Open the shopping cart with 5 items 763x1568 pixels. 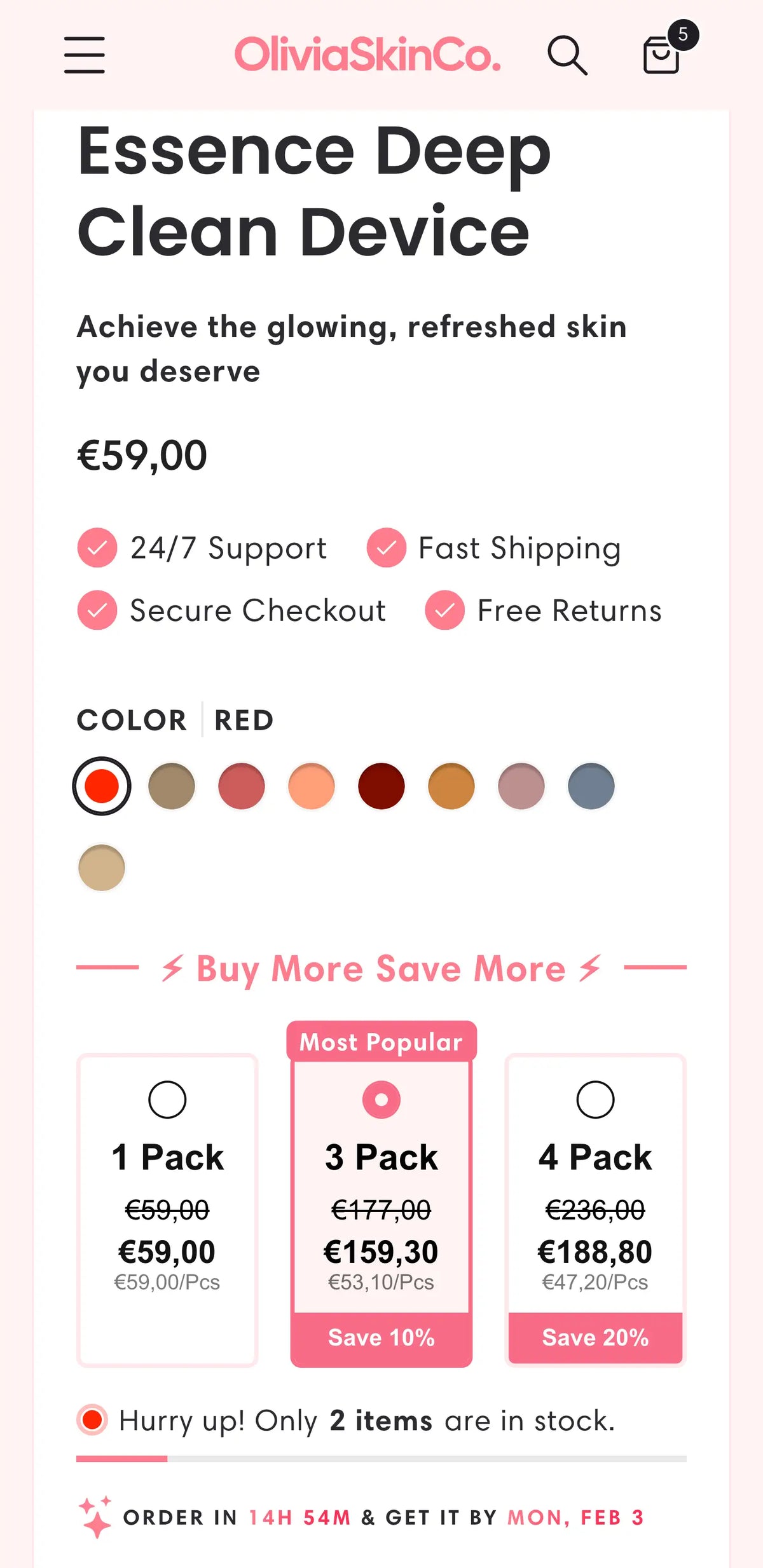663,54
